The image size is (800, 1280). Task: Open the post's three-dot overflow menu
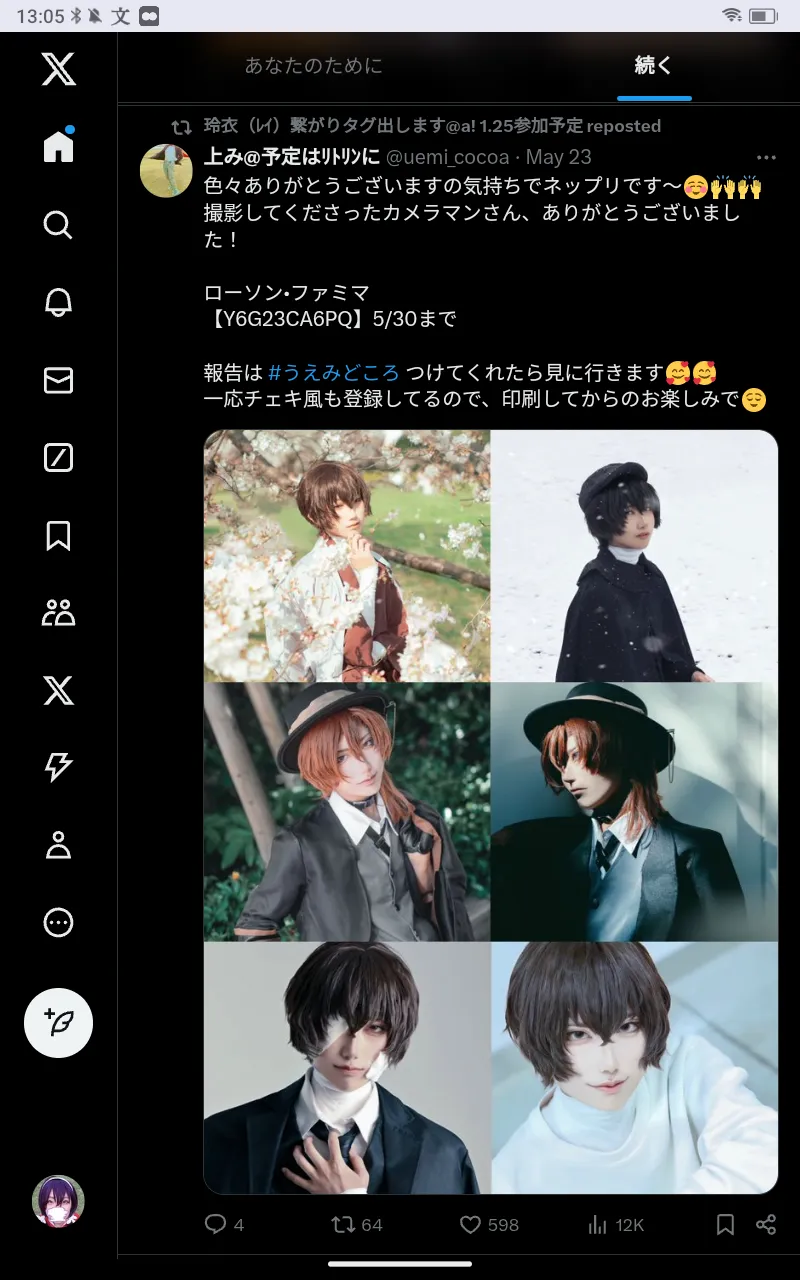point(766,158)
